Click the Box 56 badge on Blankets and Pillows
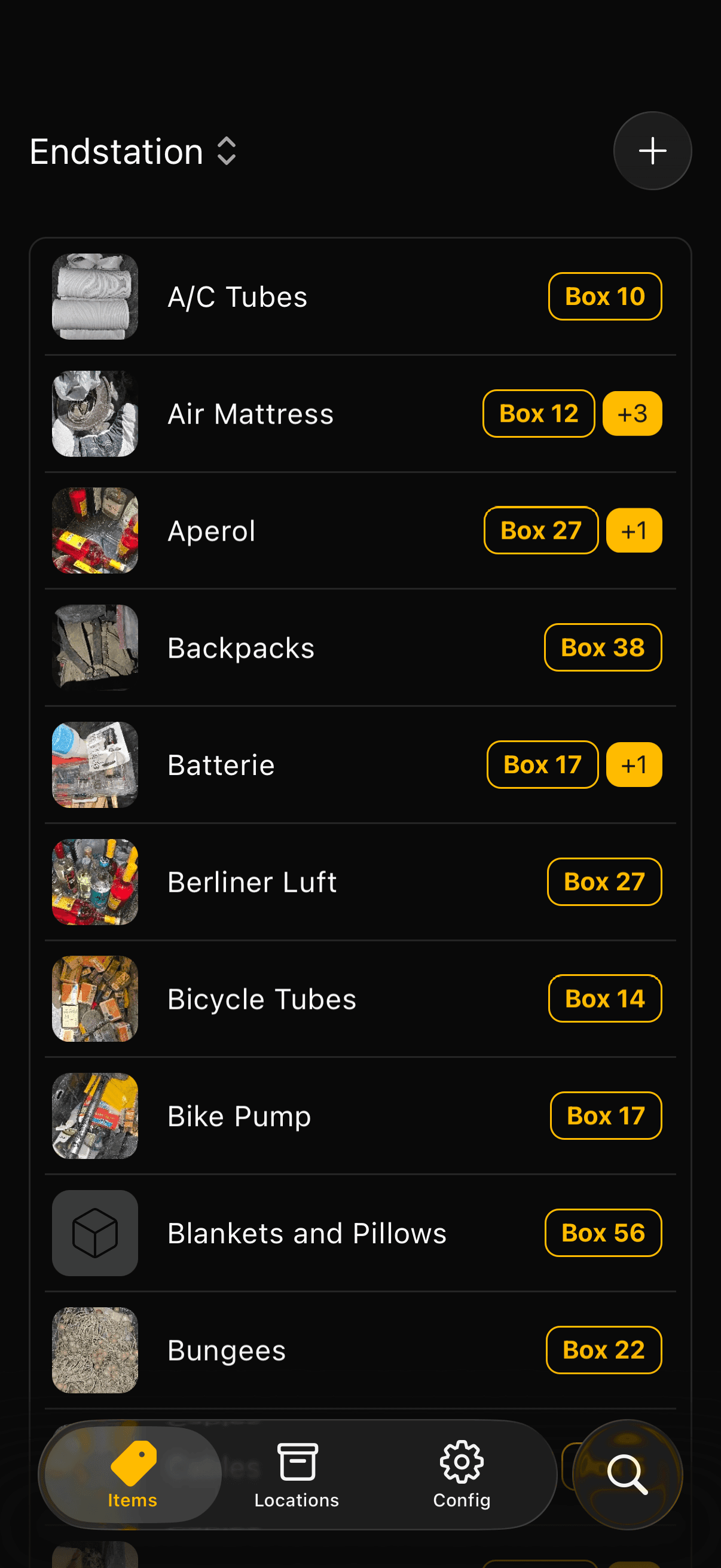Screen dimensions: 721x1568 603,1232
